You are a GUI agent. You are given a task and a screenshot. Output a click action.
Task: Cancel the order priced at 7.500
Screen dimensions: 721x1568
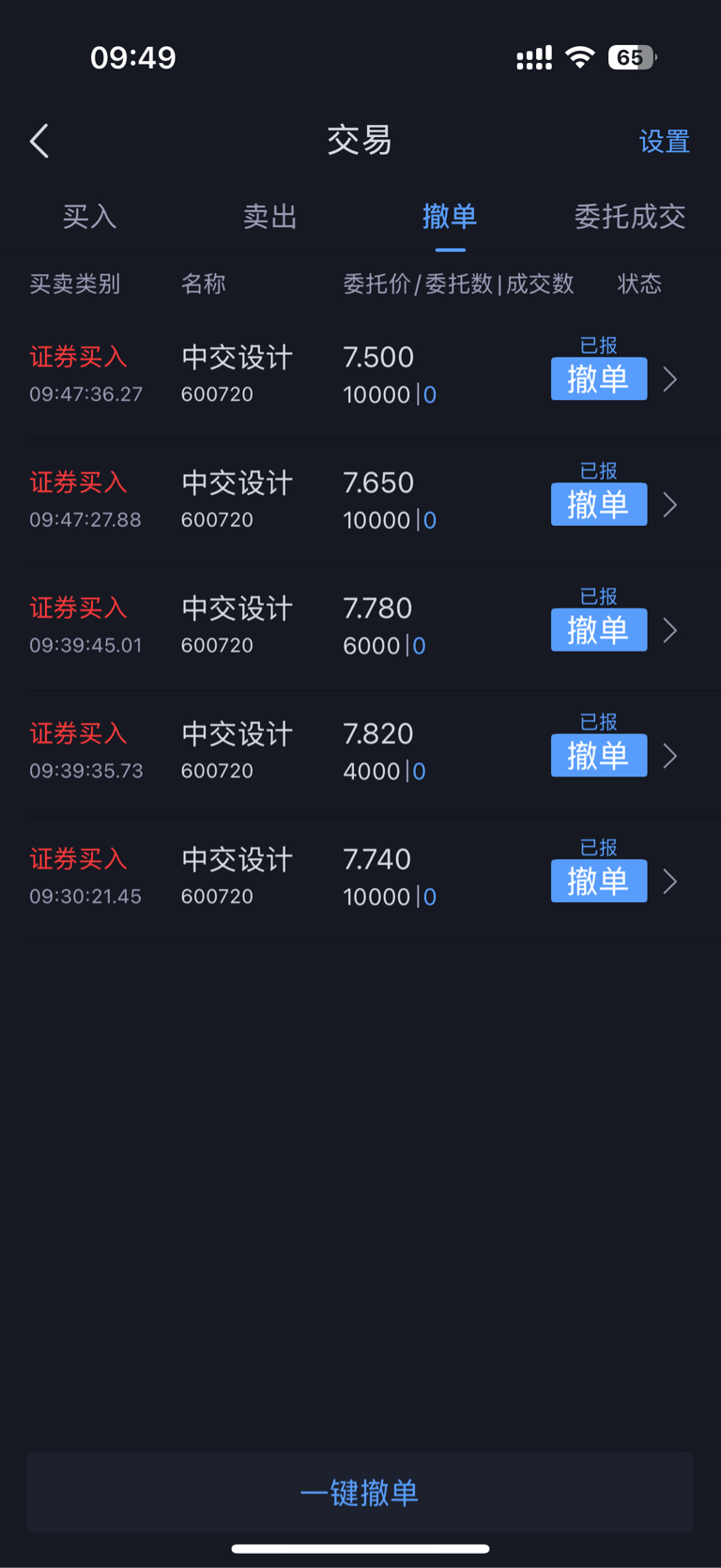[x=599, y=378]
